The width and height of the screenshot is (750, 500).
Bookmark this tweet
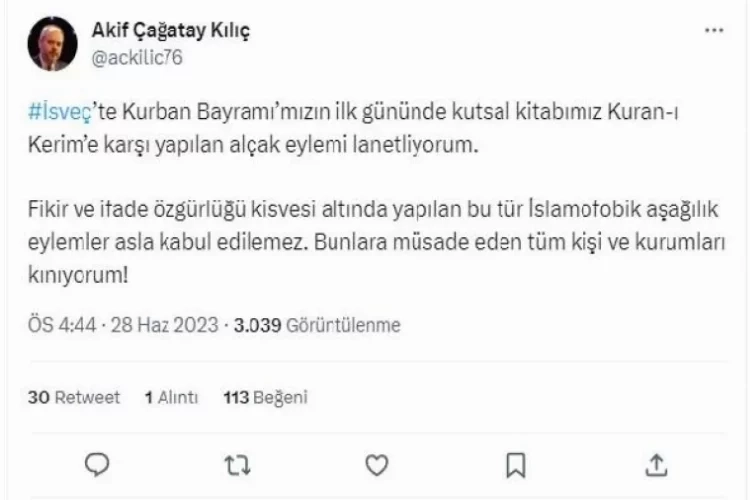[x=515, y=463]
